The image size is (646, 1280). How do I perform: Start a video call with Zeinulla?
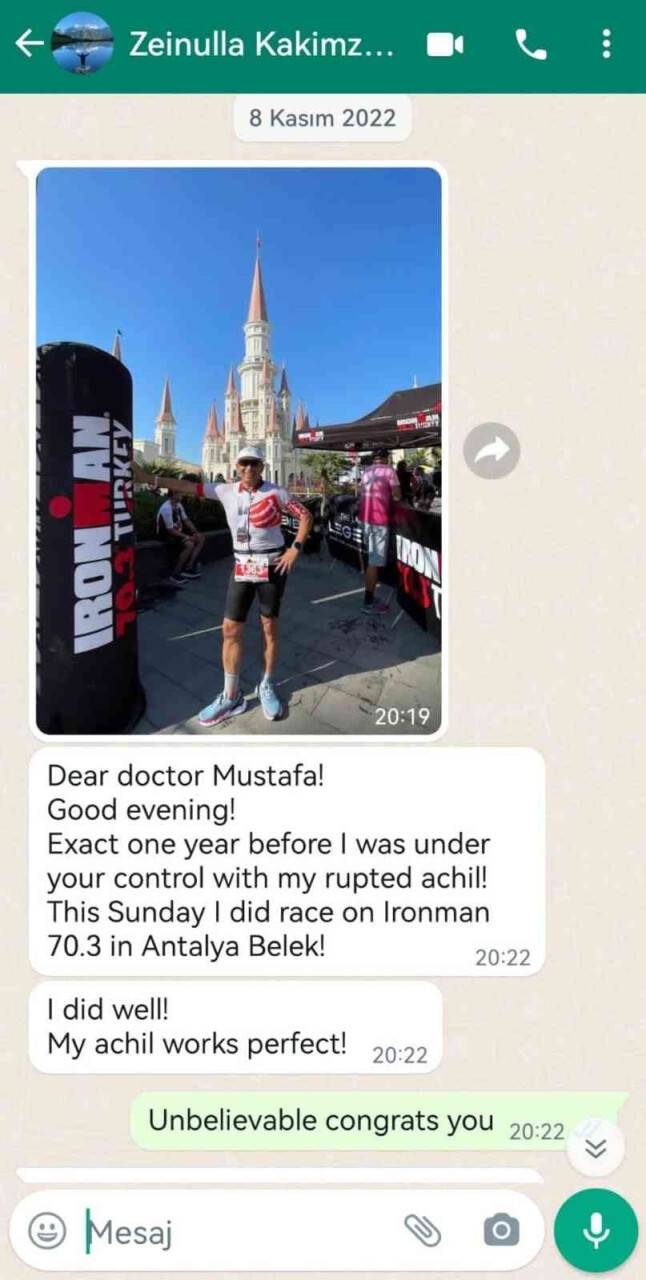pyautogui.click(x=446, y=45)
